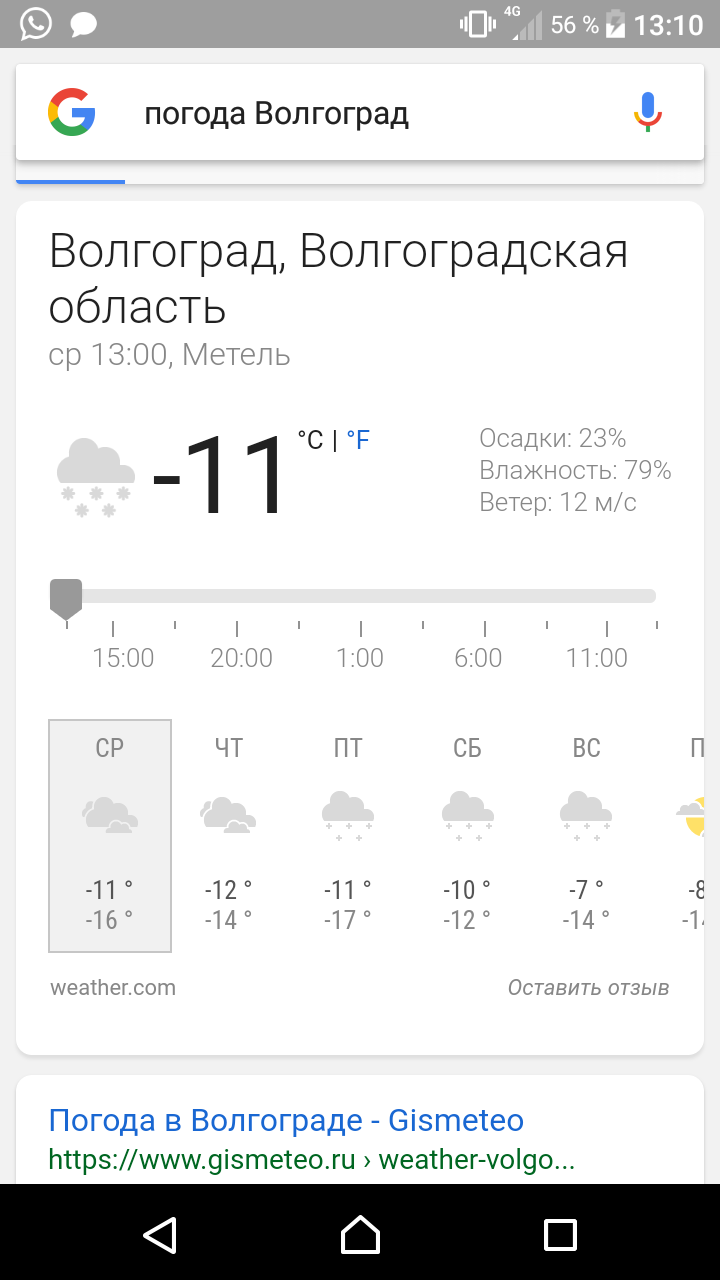Select the ПТ day forecast
The width and height of the screenshot is (720, 1280).
(x=348, y=835)
